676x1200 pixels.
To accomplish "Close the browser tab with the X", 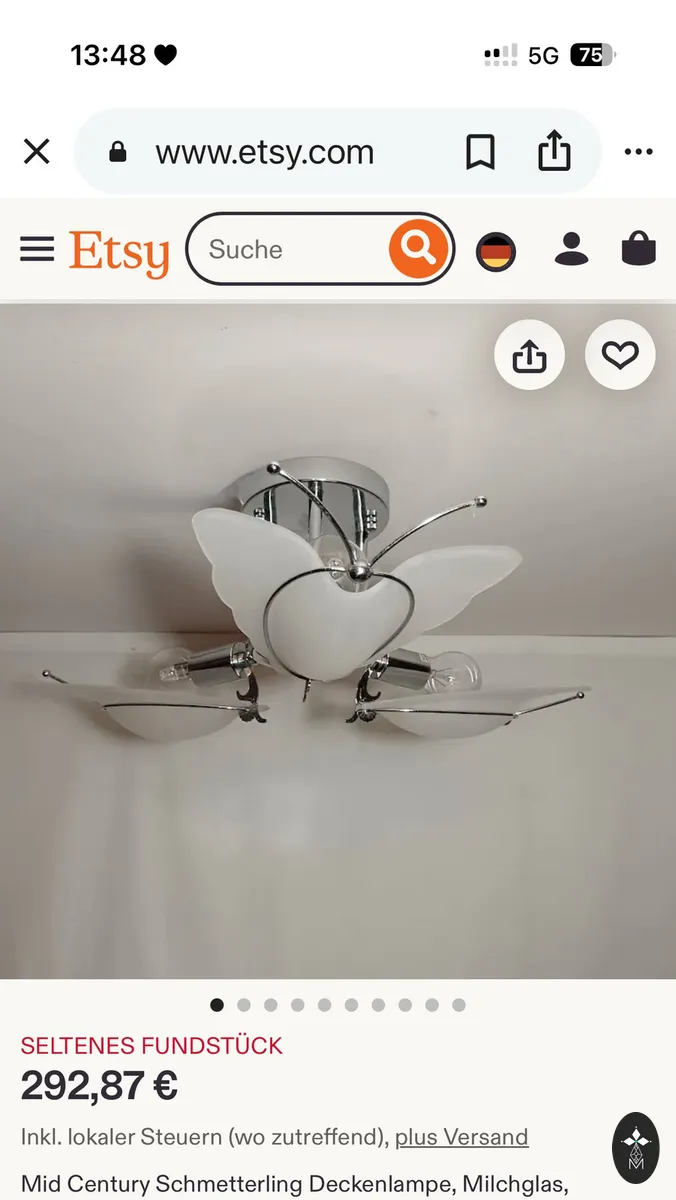I will coord(37,152).
